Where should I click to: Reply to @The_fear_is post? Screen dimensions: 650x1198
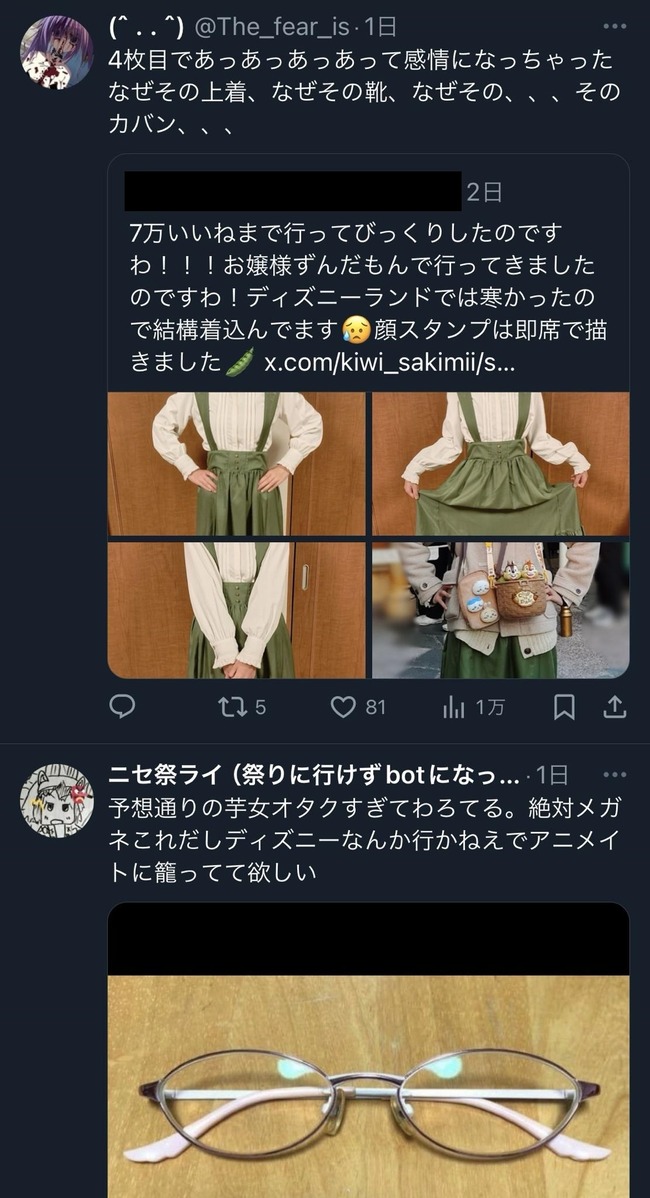tap(122, 707)
